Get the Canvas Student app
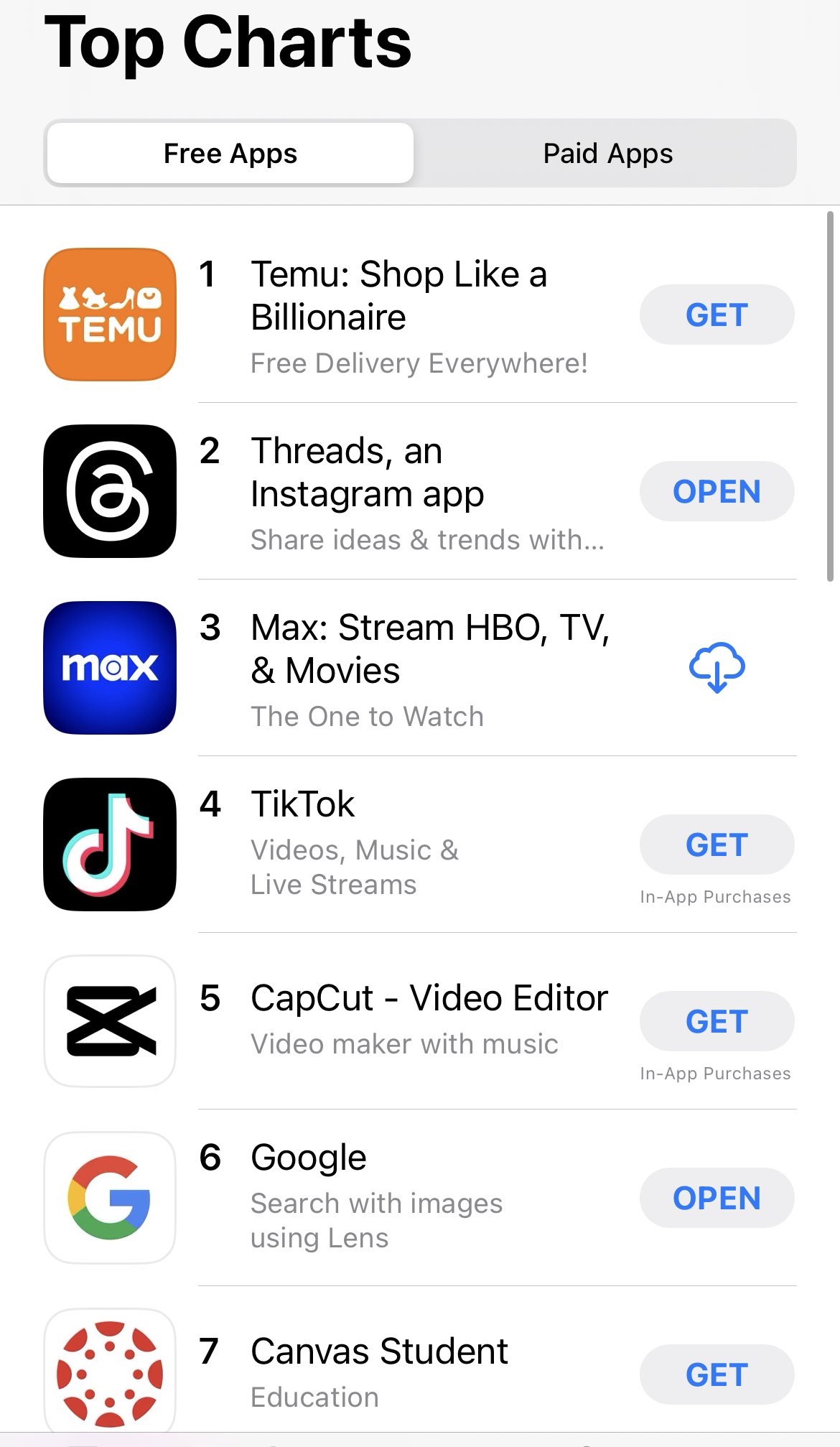This screenshot has width=840, height=1447. point(717,1374)
